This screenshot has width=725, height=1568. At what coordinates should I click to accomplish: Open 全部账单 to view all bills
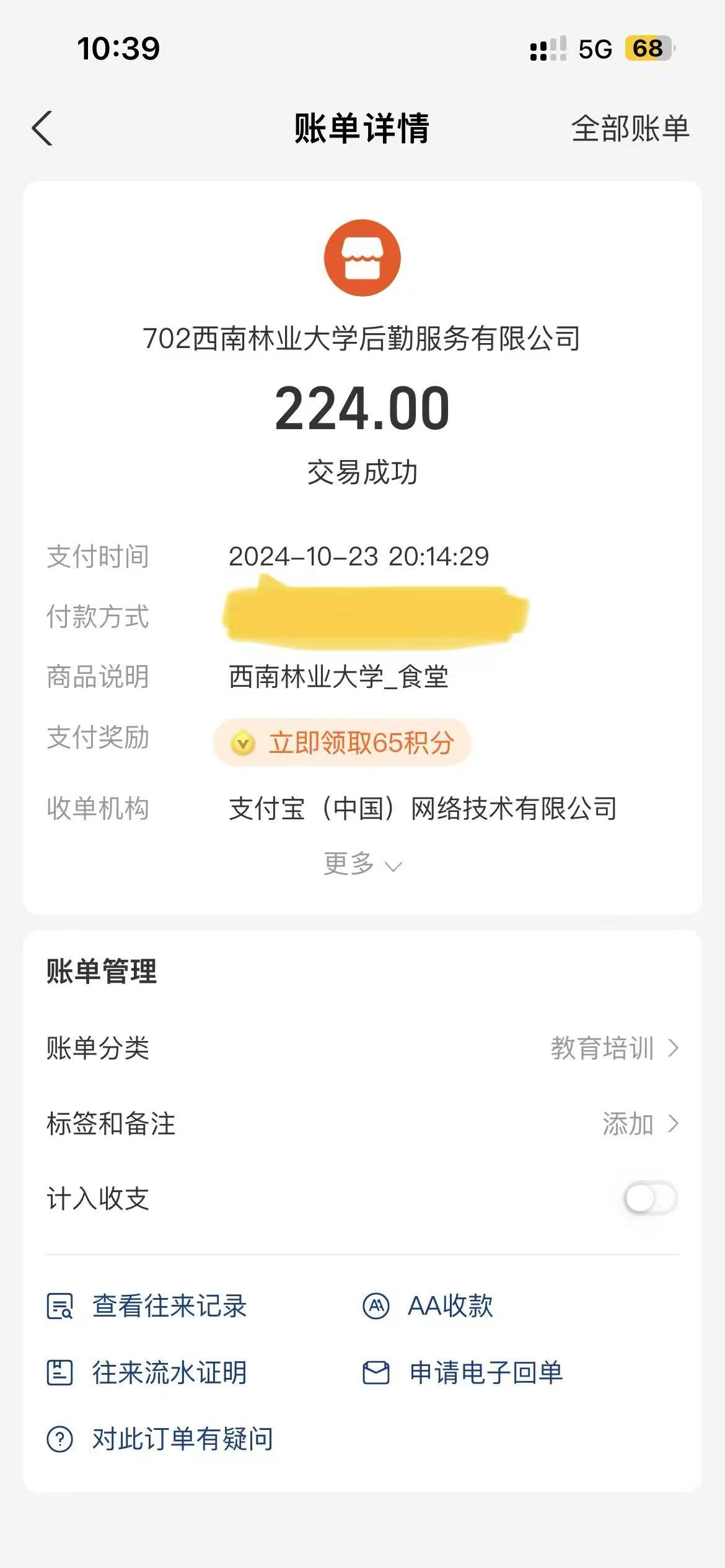coord(630,129)
